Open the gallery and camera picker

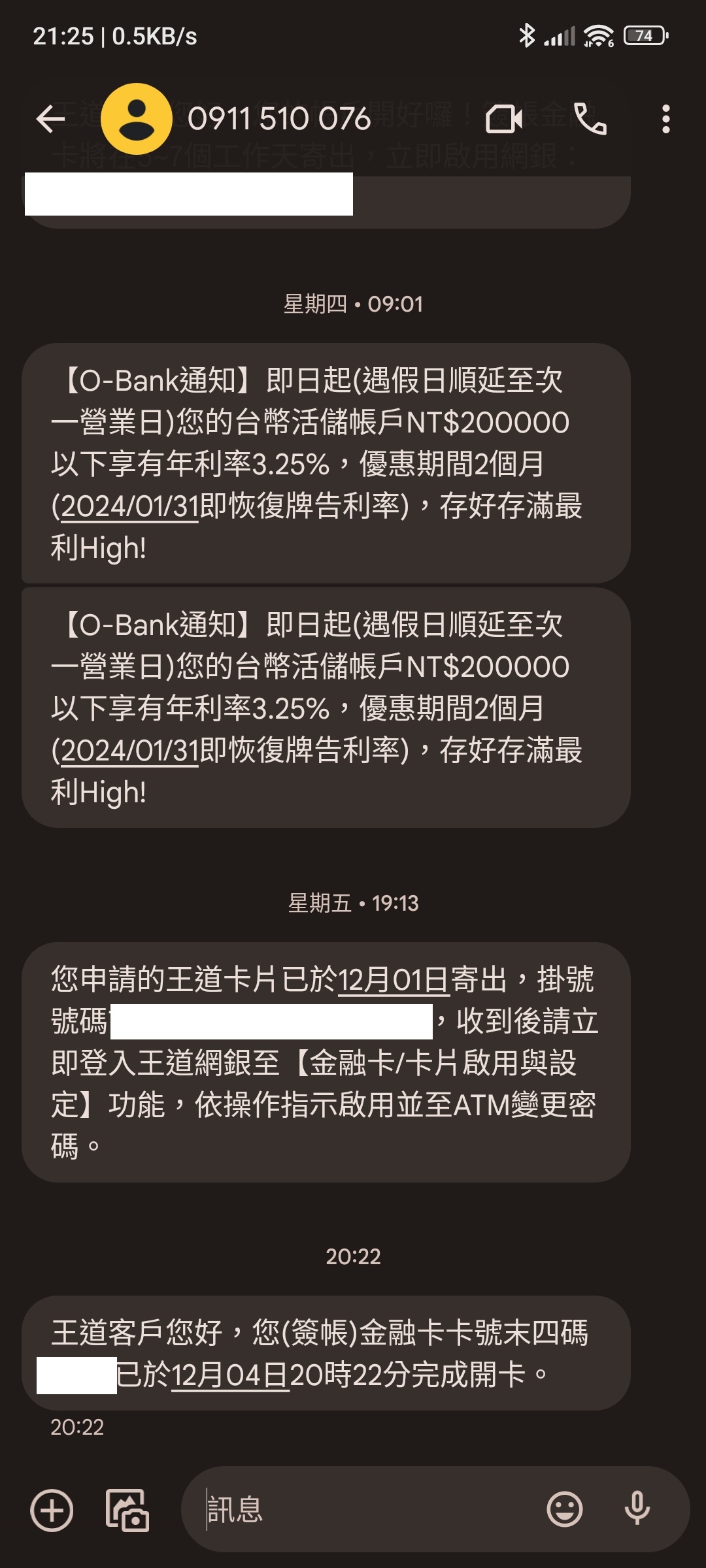point(127,1510)
